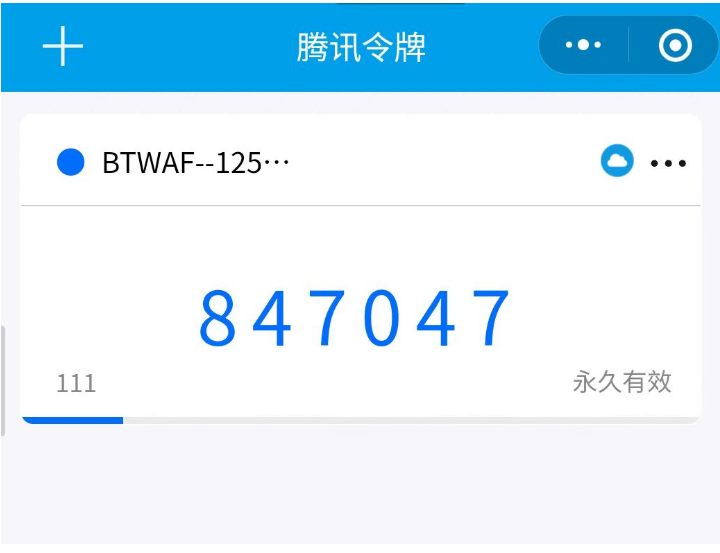The image size is (720, 553).
Task: Tap the cloud sync icon on BTWAF
Action: (617, 161)
